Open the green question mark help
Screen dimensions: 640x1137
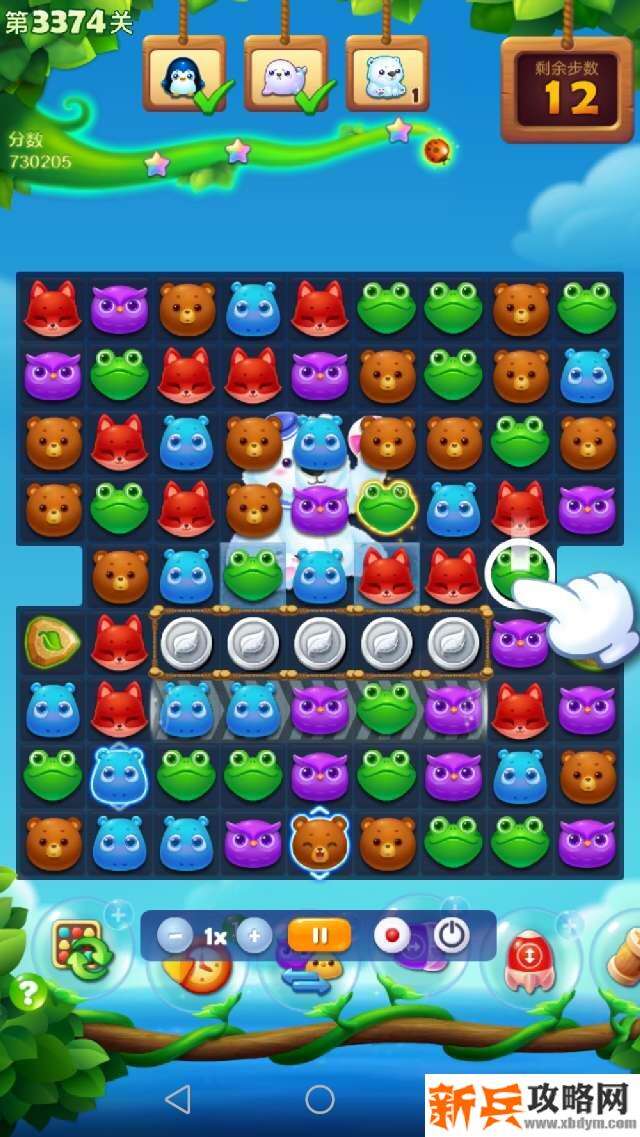[x=29, y=992]
